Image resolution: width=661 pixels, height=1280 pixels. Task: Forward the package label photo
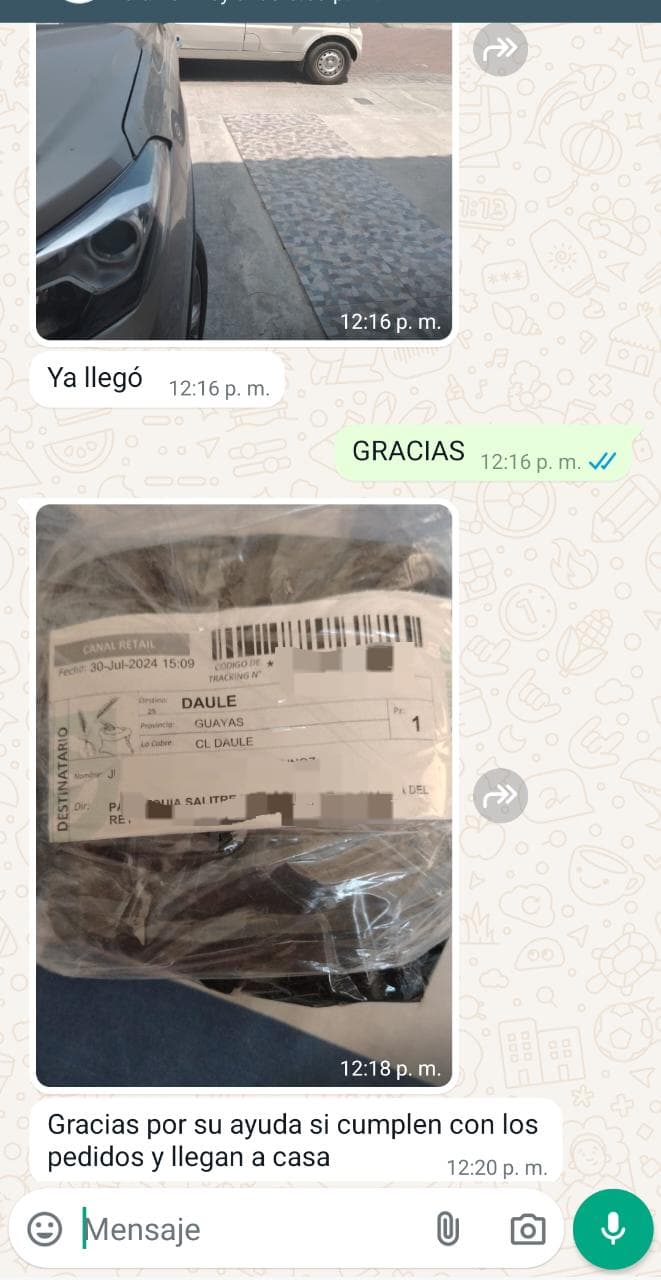(500, 796)
